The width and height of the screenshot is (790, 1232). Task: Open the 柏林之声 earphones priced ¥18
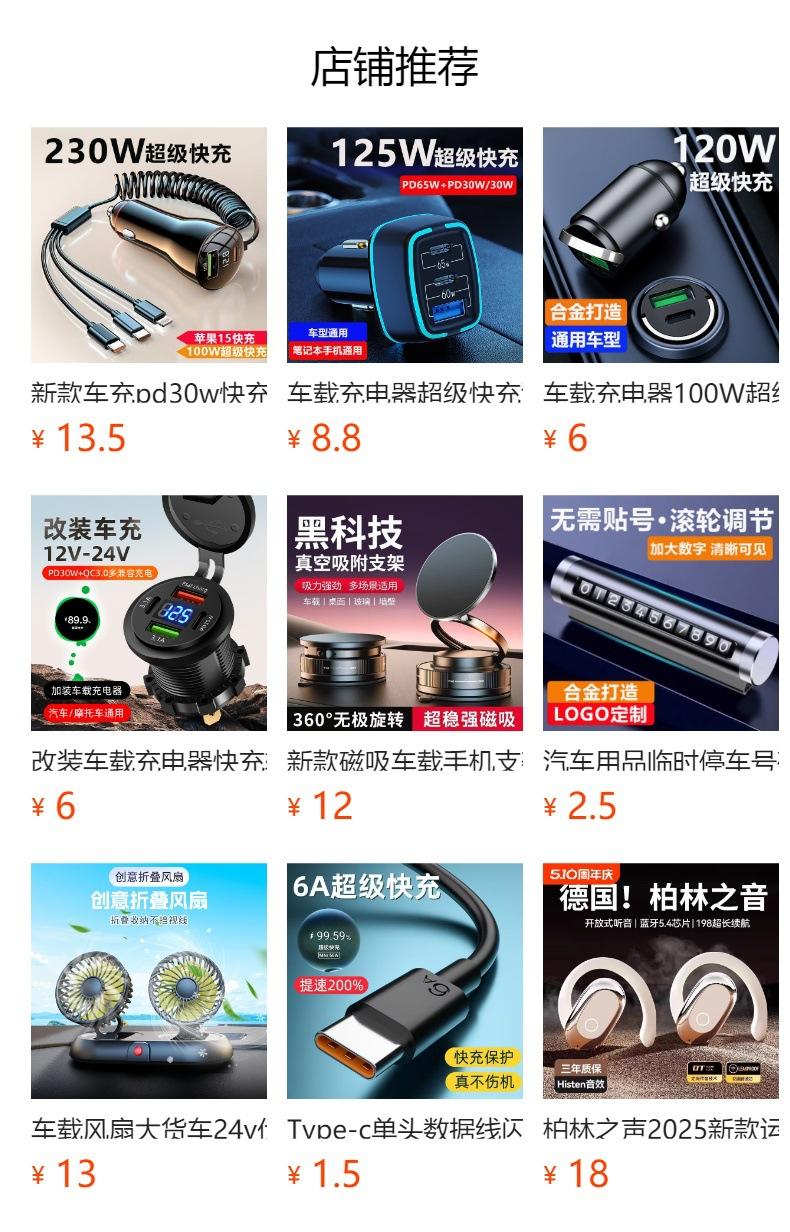(661, 981)
